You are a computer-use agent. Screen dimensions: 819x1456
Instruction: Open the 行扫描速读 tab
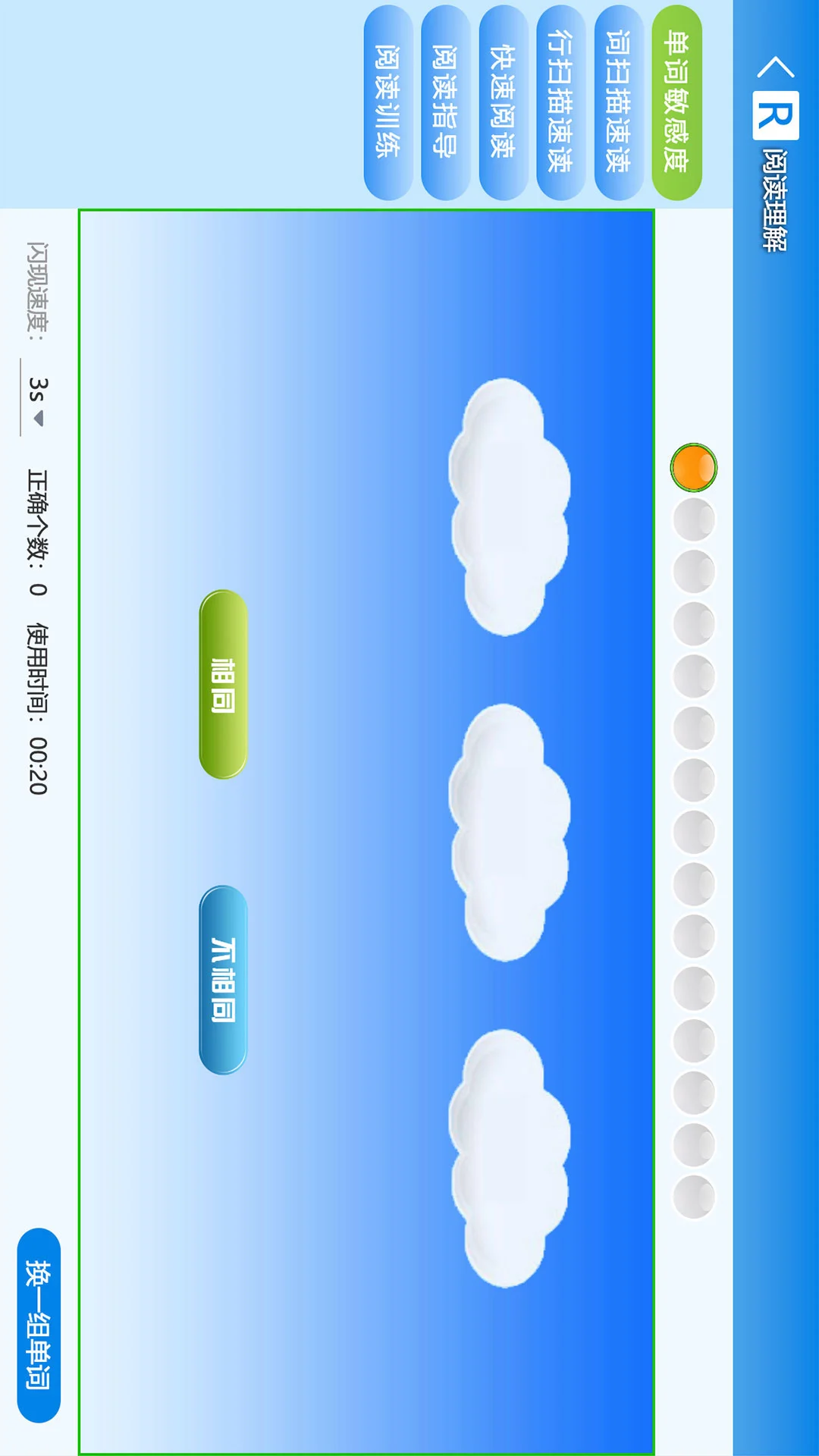(x=560, y=102)
